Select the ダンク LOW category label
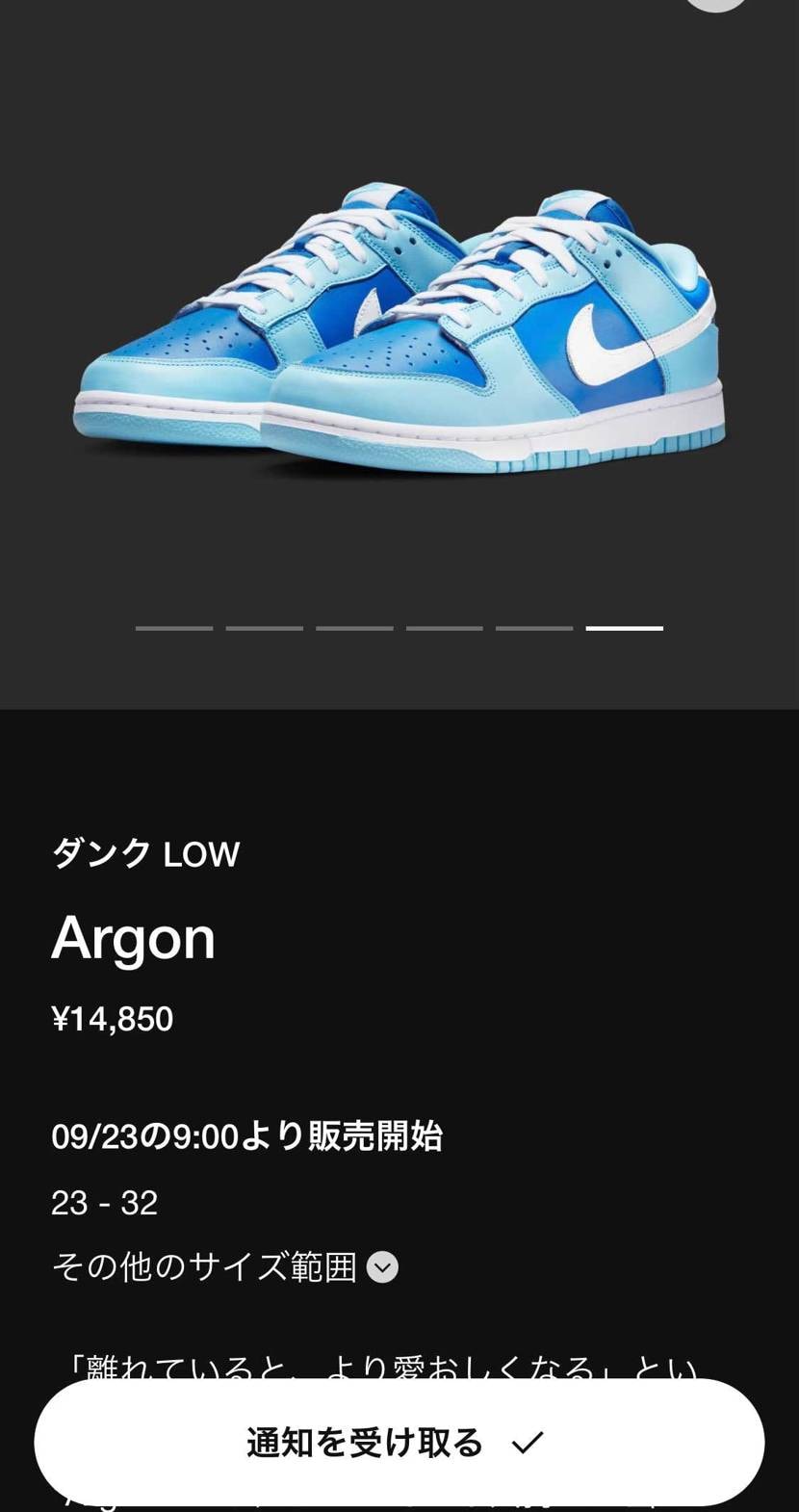 (144, 853)
